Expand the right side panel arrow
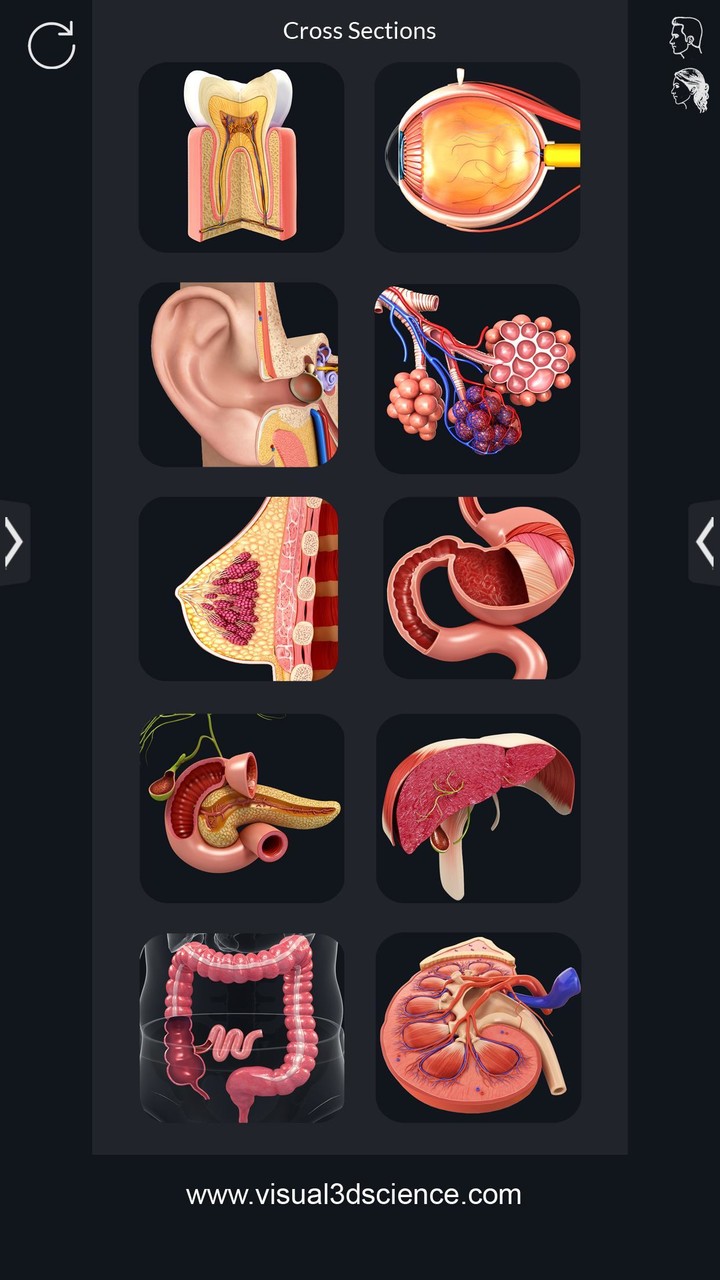Screen dimensions: 720x1280 pyautogui.click(x=706, y=541)
